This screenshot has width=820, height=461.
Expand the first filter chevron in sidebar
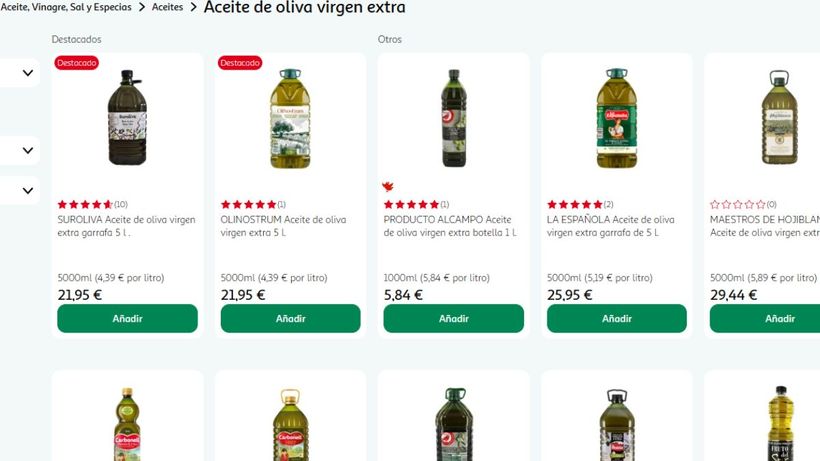point(28,73)
